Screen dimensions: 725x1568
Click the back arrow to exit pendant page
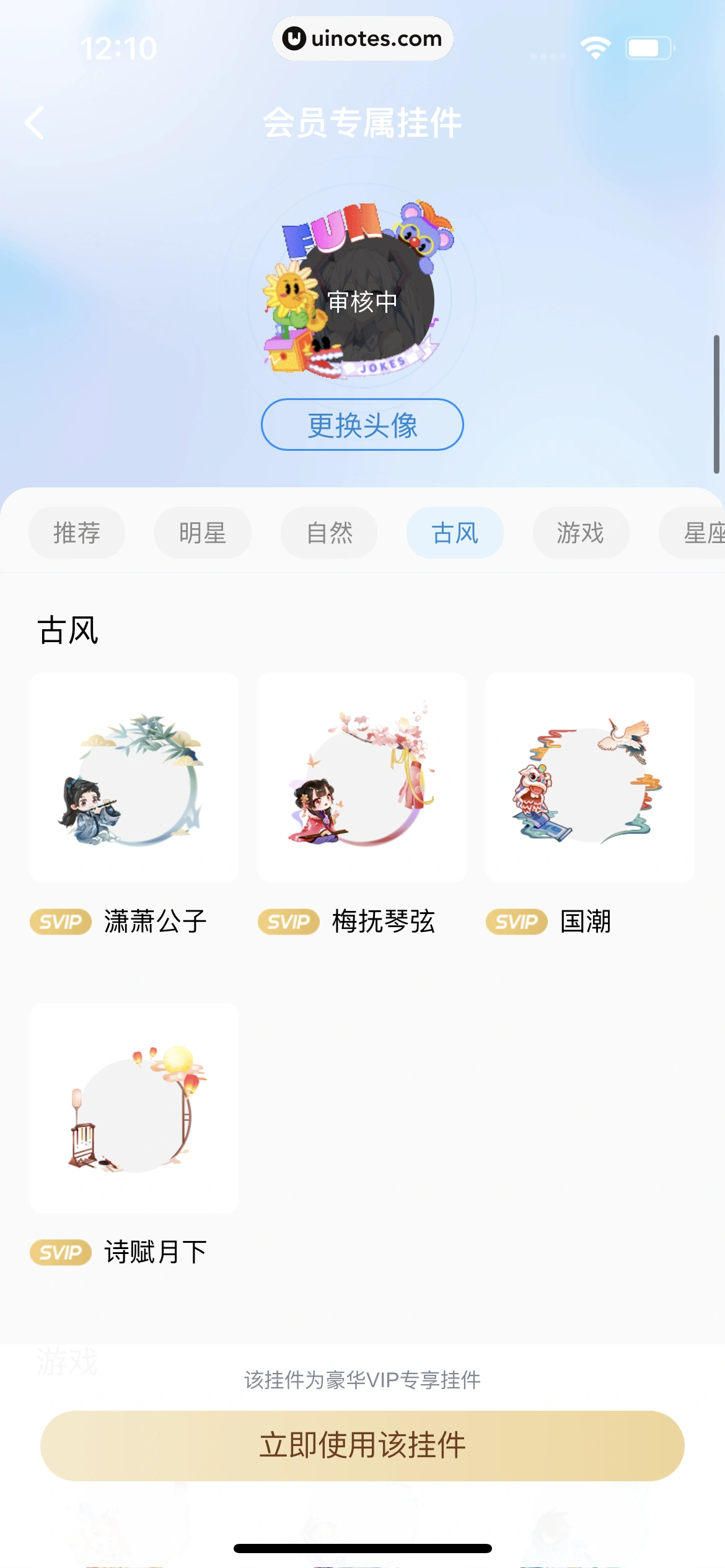pos(35,123)
